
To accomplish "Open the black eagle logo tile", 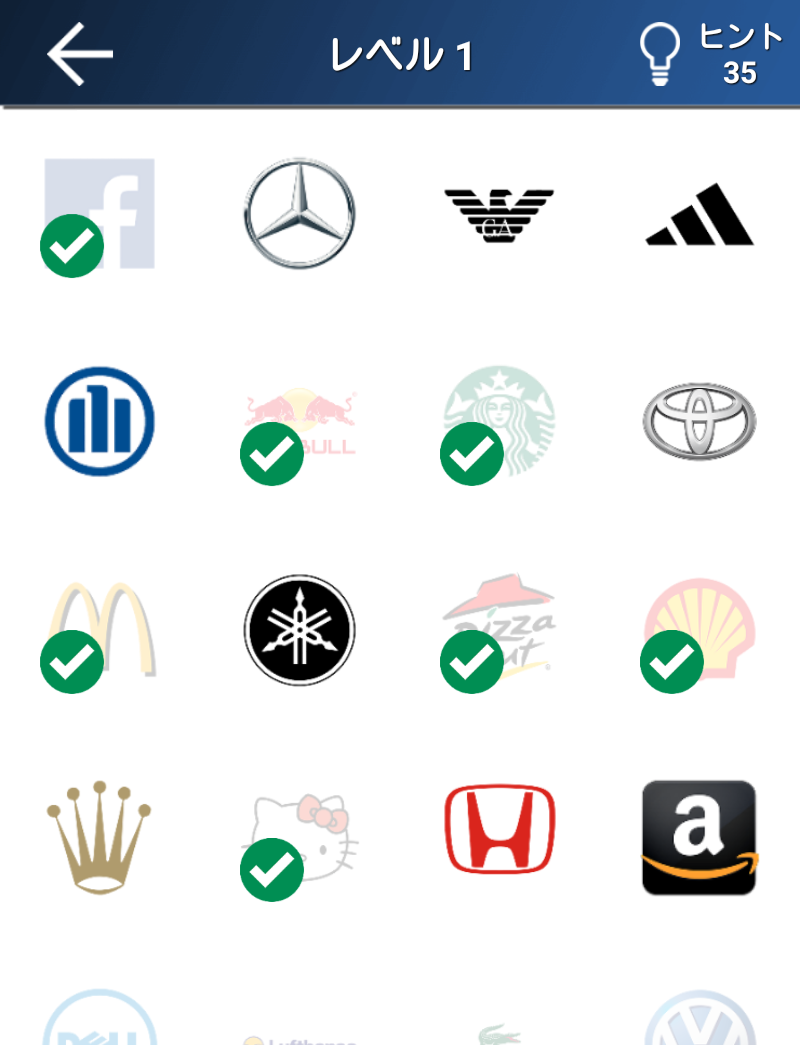I will click(499, 214).
